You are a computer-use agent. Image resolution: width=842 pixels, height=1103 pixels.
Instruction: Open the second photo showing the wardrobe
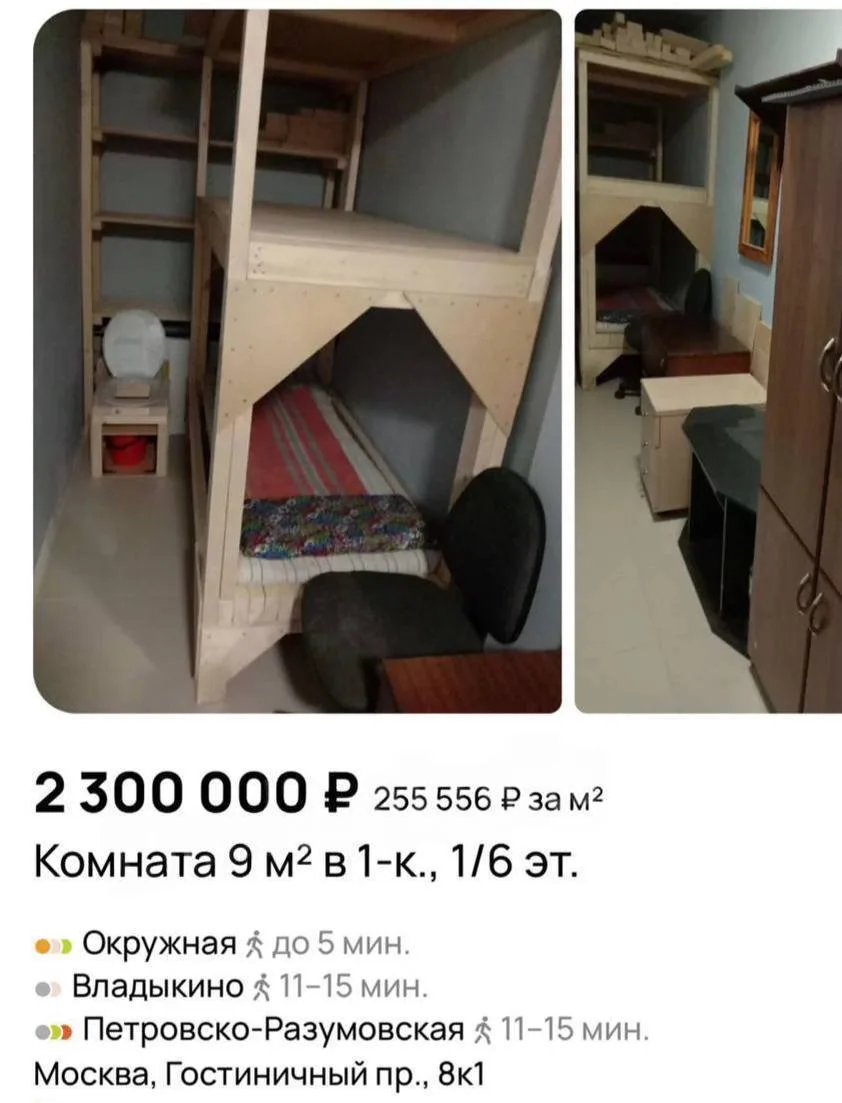pyautogui.click(x=708, y=361)
